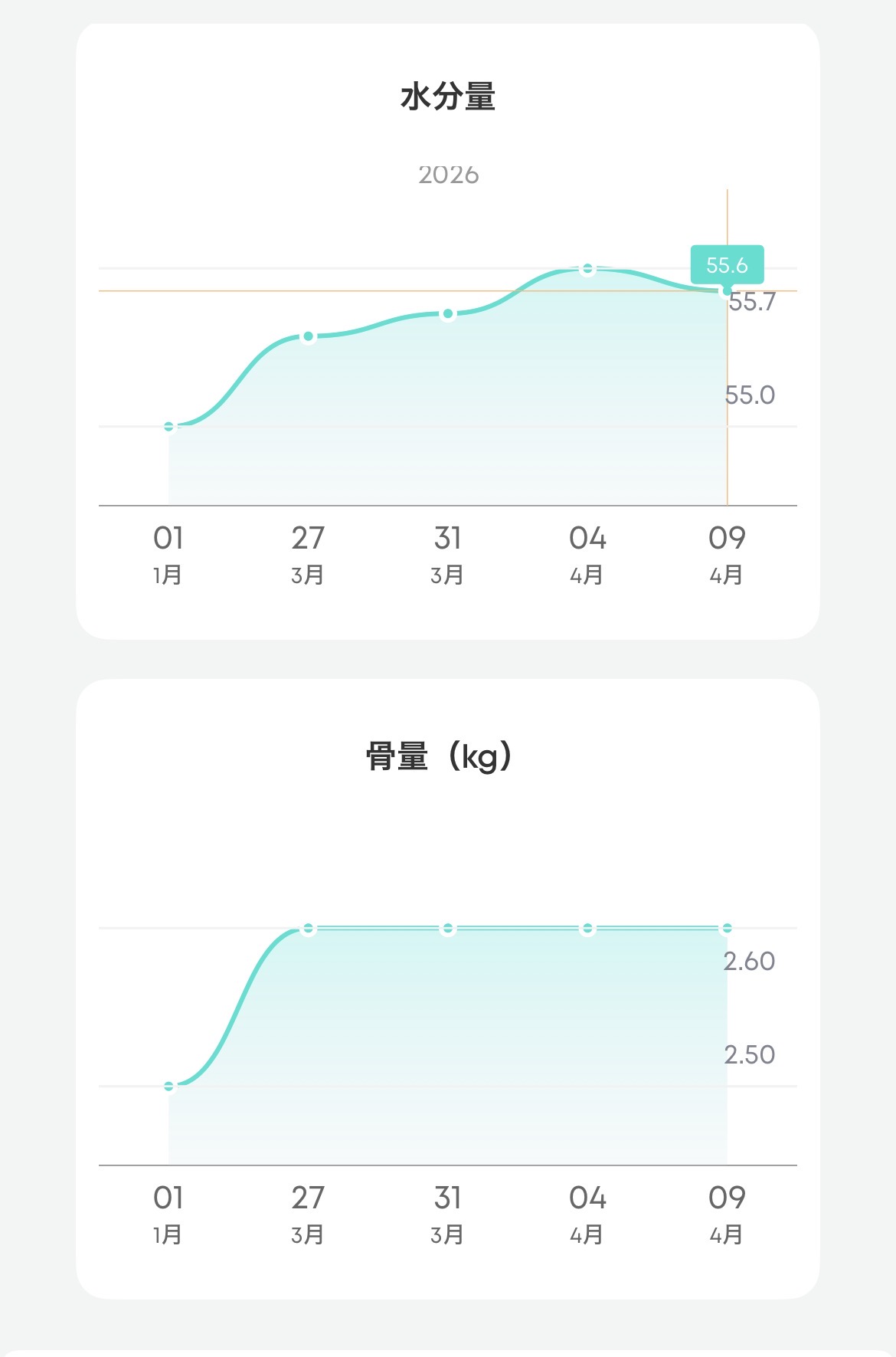Viewport: 896px width, 1357px height.
Task: Select the 04 4月 point on 骨量 chart
Action: coord(587,929)
